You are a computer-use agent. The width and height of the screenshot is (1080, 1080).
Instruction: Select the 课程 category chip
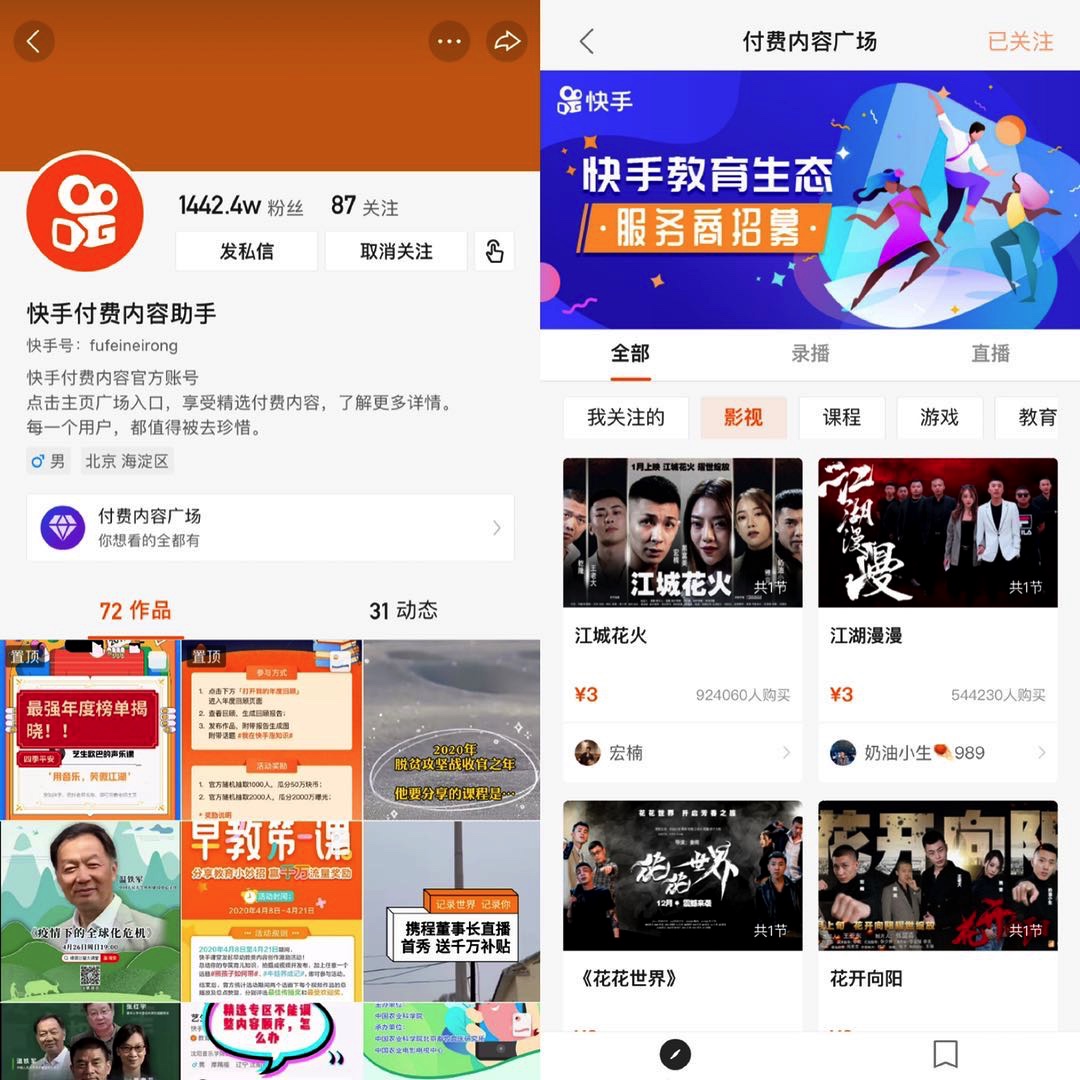click(x=841, y=417)
